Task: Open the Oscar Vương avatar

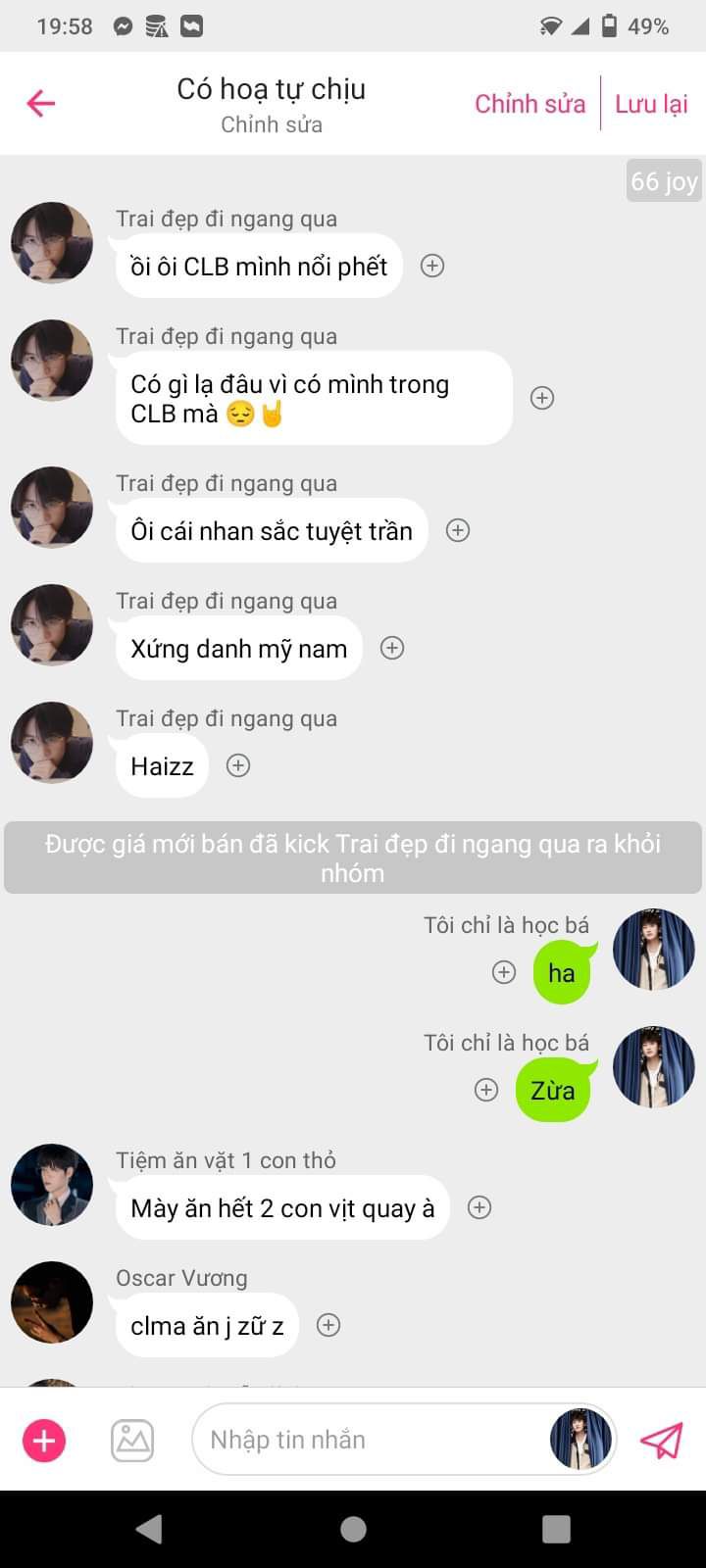Action: tap(52, 1301)
